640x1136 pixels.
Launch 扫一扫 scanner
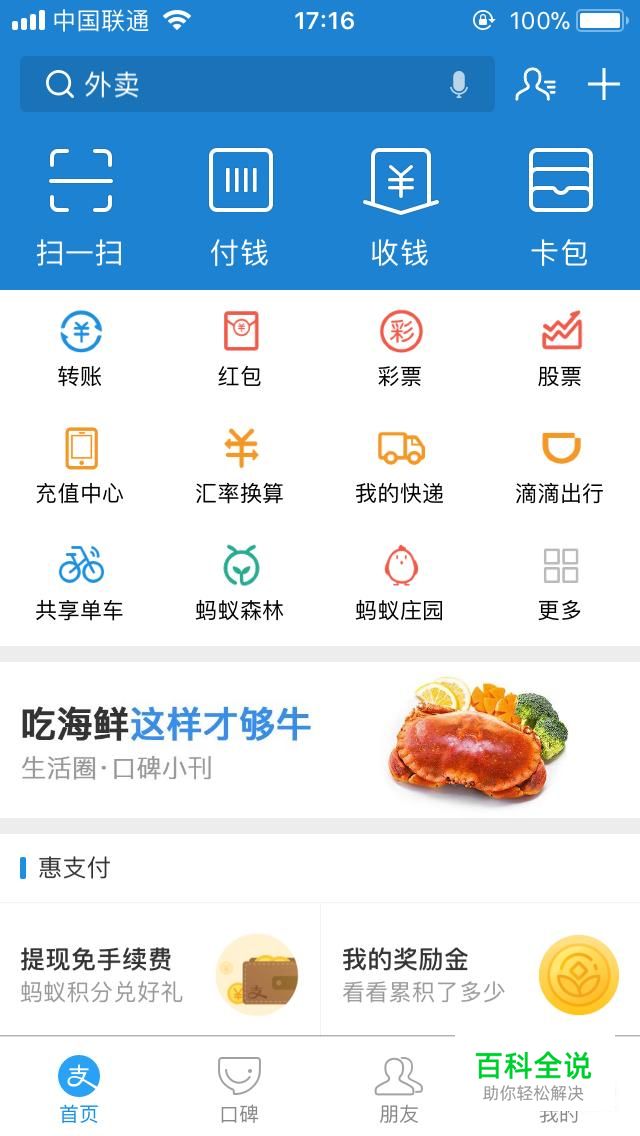(x=80, y=207)
